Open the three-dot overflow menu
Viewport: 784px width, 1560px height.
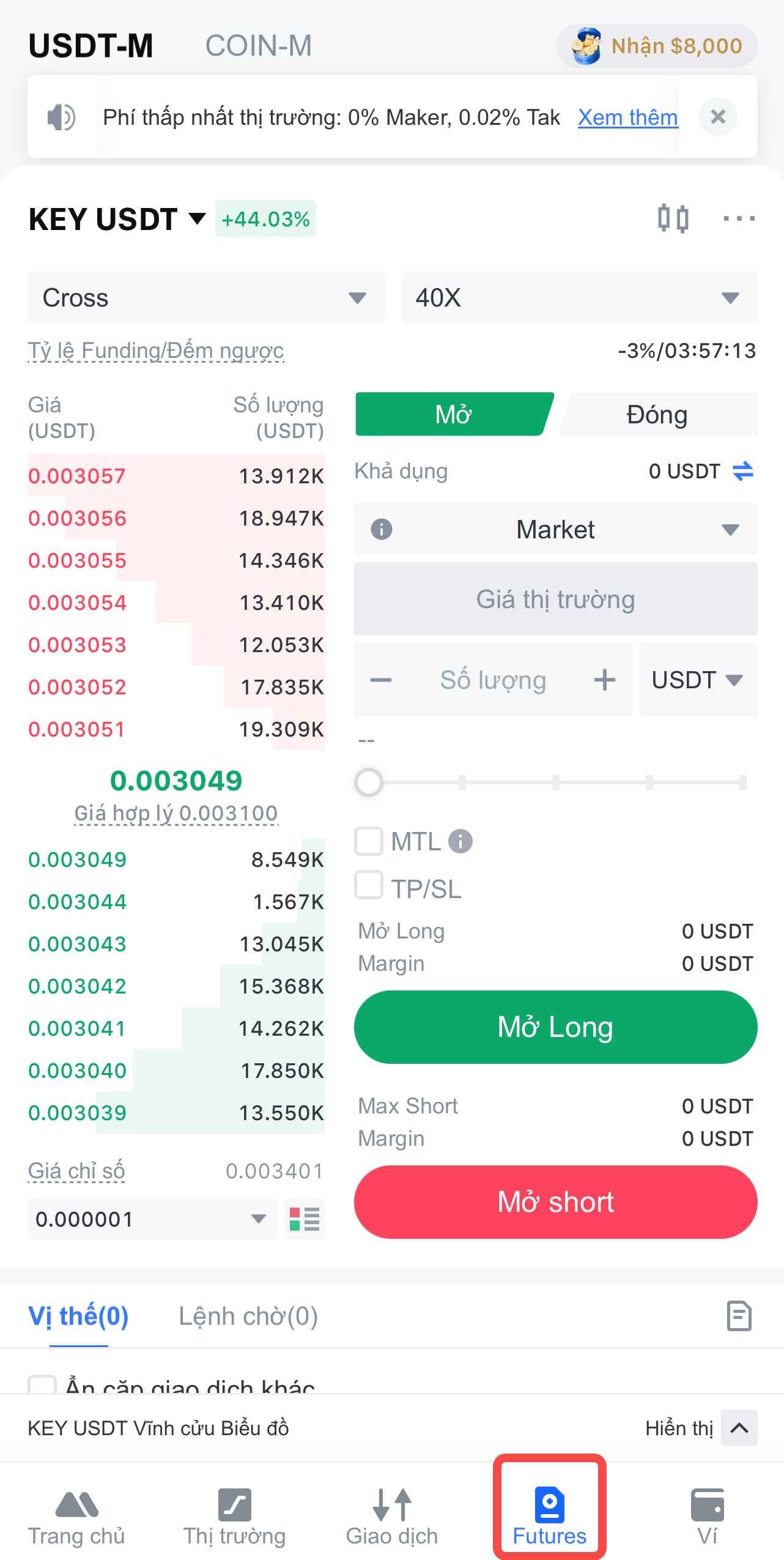(739, 218)
